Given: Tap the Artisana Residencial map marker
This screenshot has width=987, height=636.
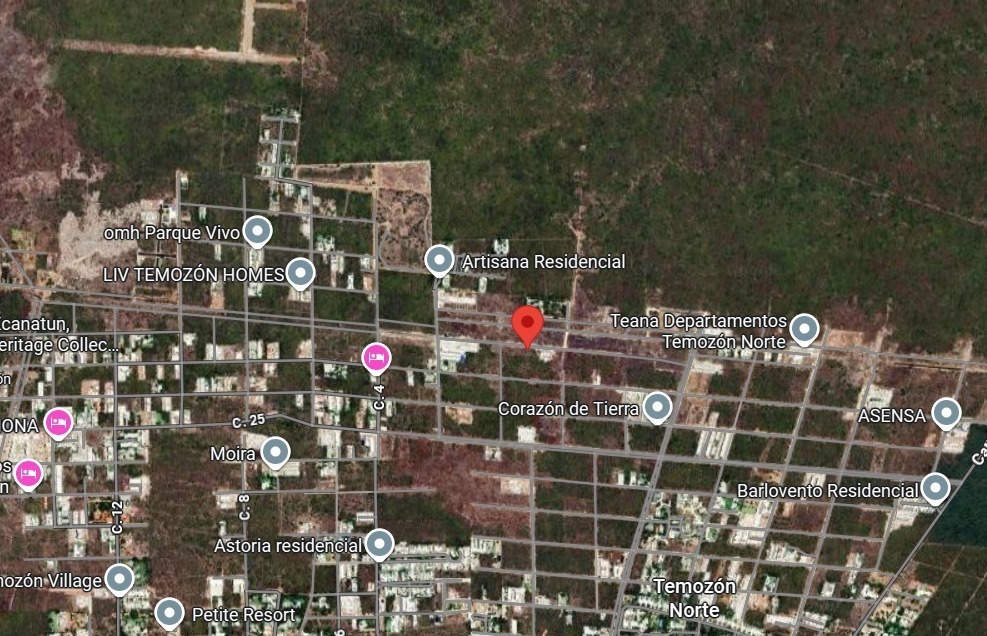Looking at the screenshot, I should (439, 260).
